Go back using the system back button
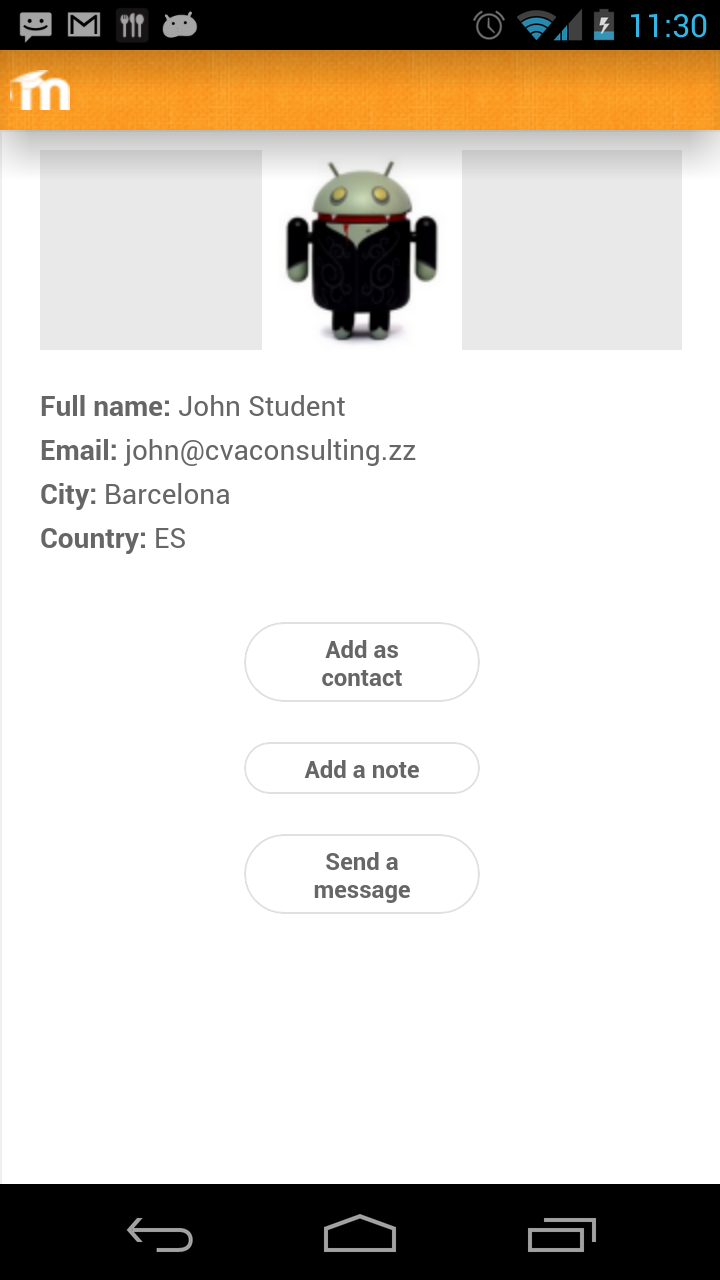720x1280 pixels. (160, 1234)
